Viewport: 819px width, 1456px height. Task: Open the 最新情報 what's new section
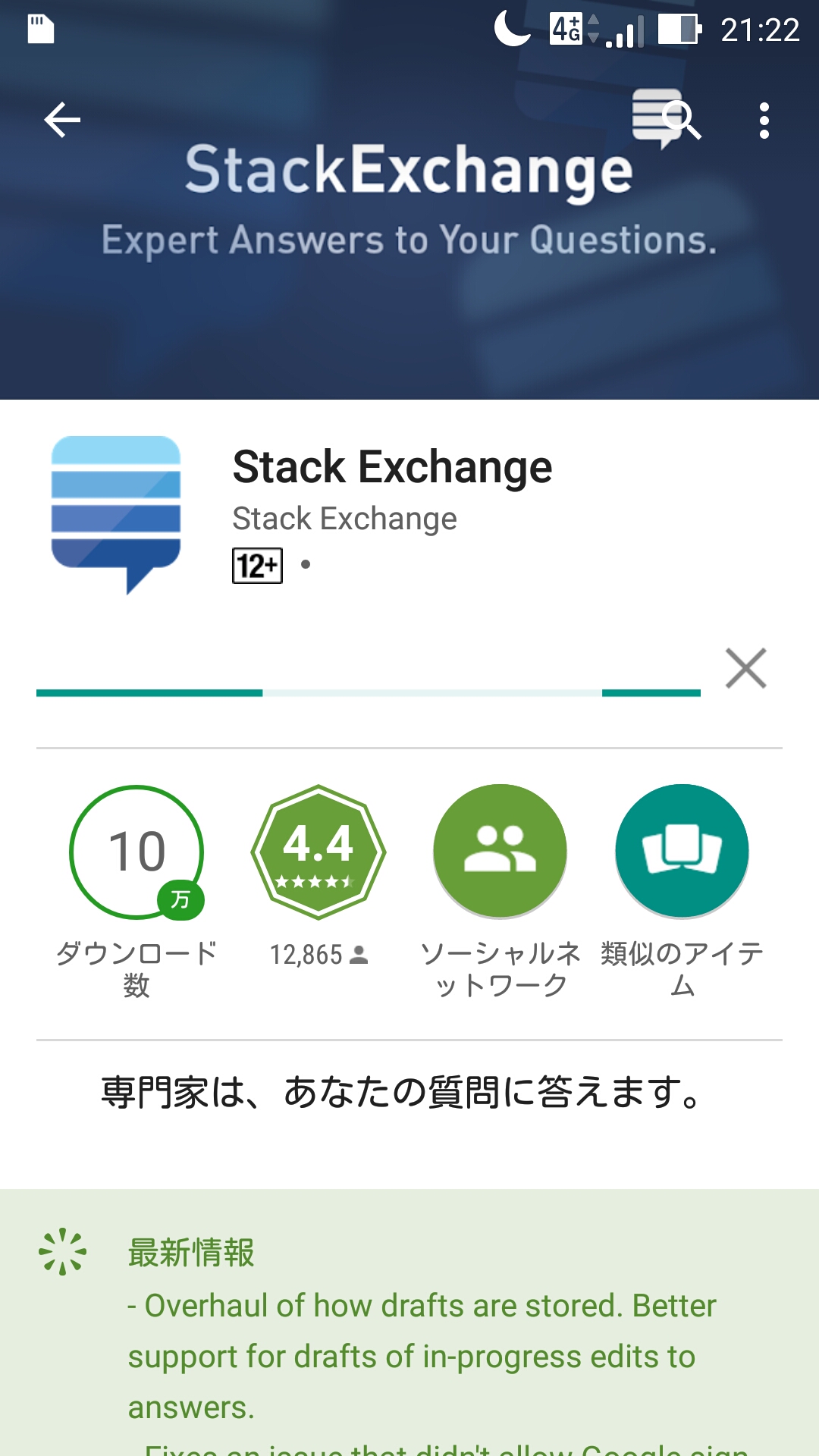[x=191, y=1252]
